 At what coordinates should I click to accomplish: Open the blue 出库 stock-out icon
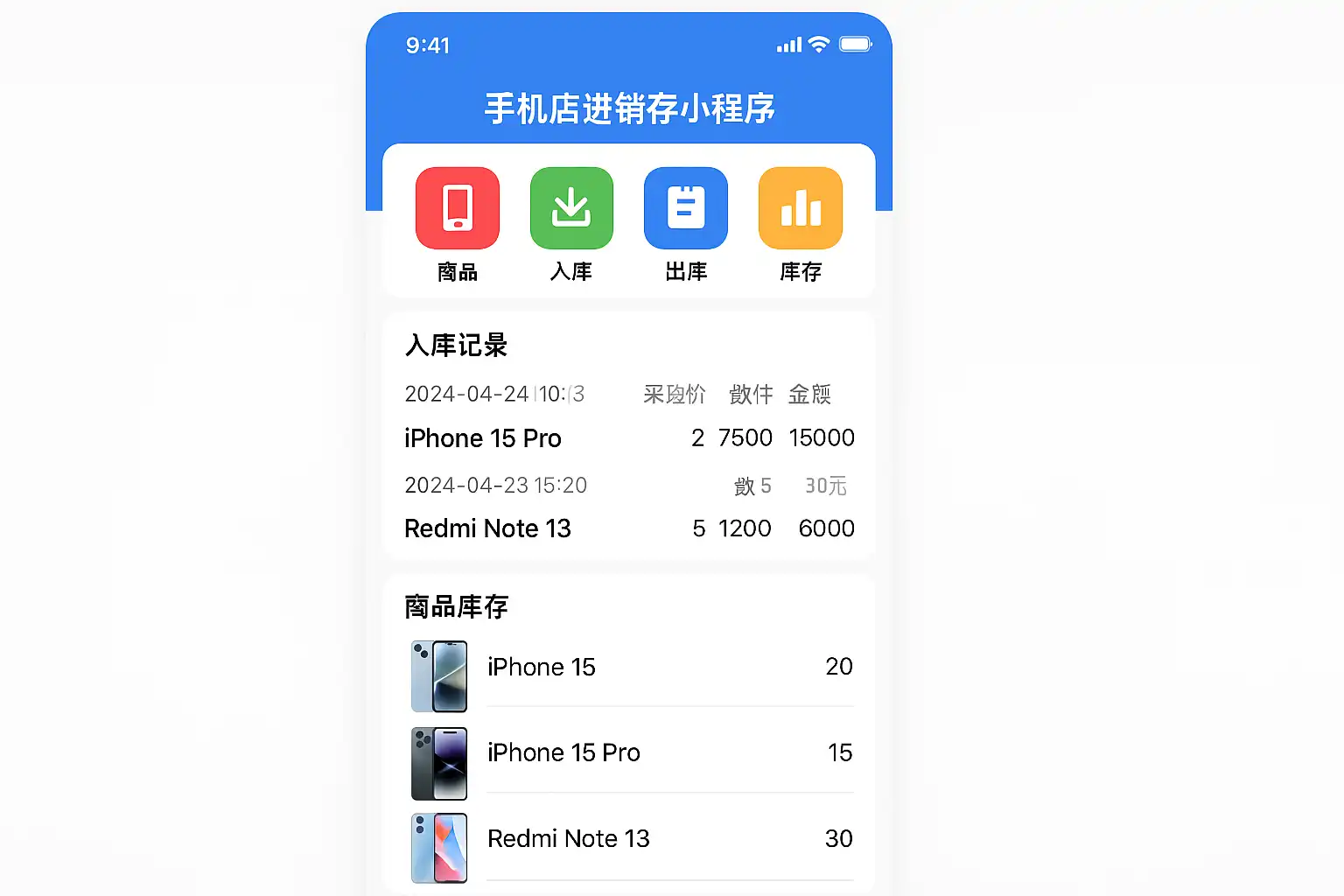[685, 208]
